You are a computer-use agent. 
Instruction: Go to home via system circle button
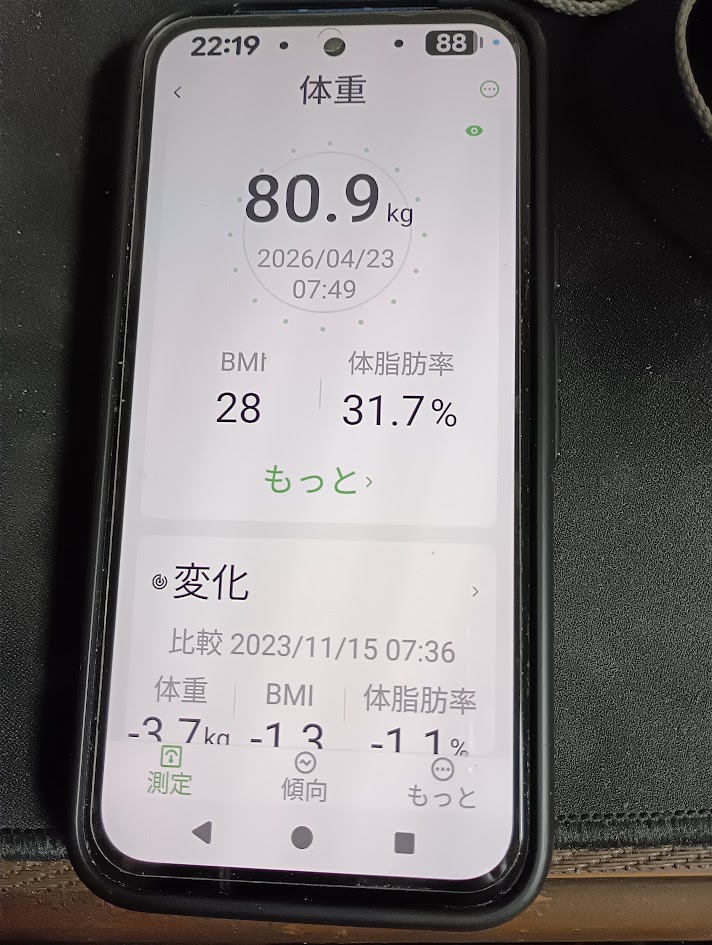point(301,837)
